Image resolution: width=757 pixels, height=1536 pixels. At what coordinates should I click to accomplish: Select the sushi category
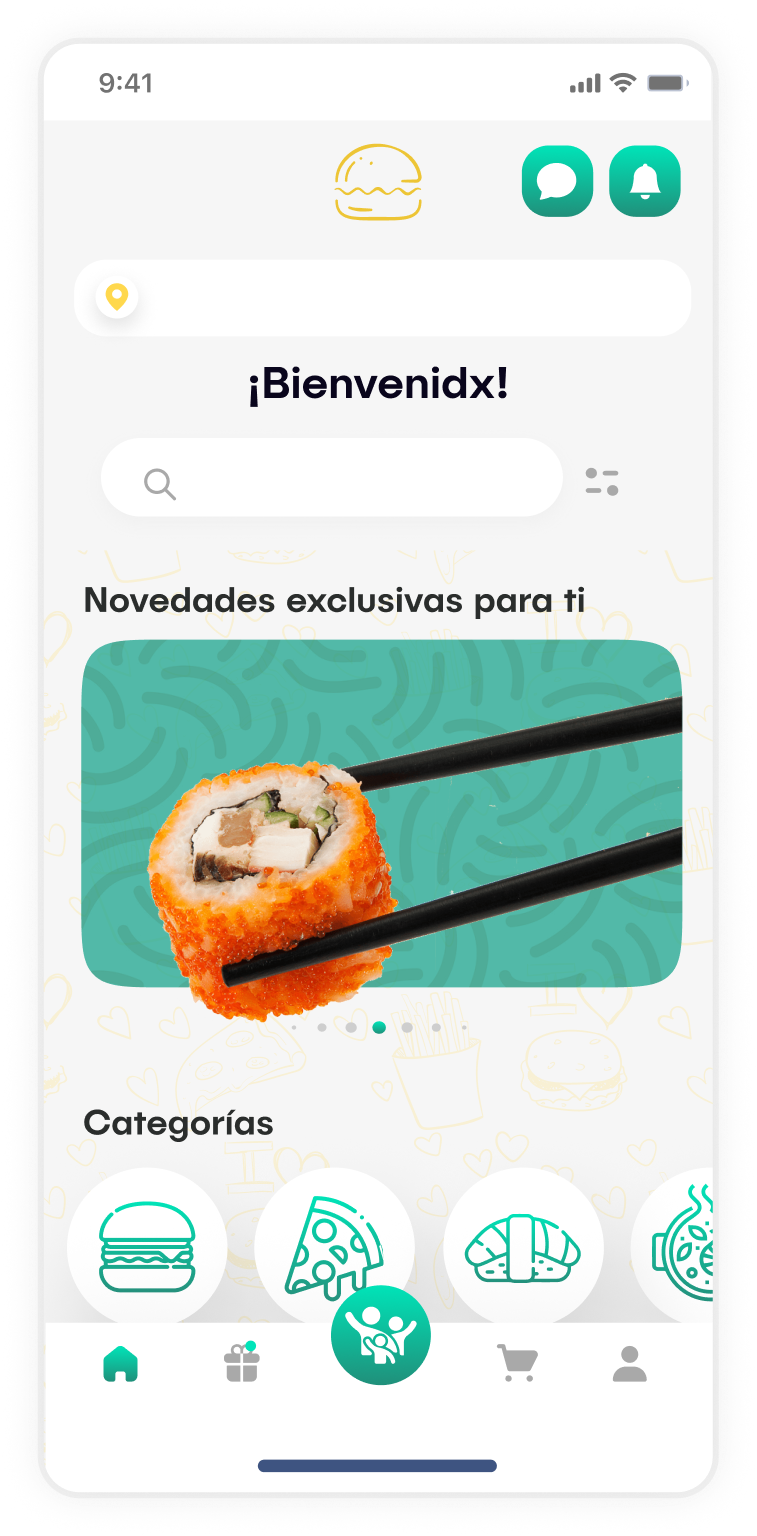523,1247
